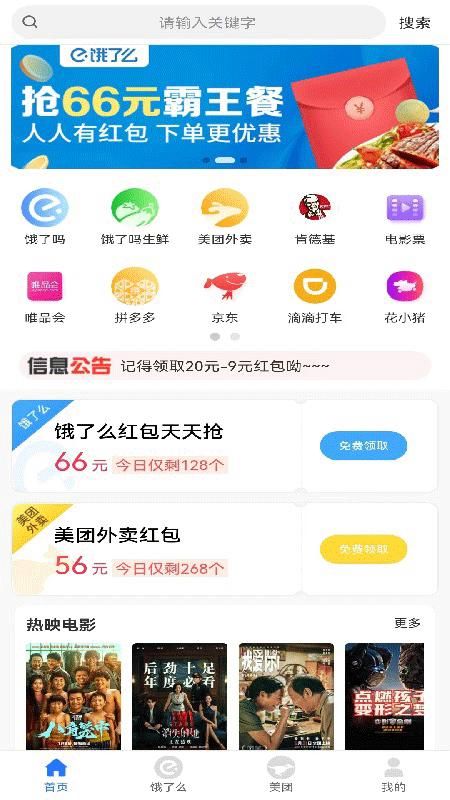Switch to the 美团 bottom tab
Image resolution: width=450 pixels, height=800 pixels.
pyautogui.click(x=281, y=774)
